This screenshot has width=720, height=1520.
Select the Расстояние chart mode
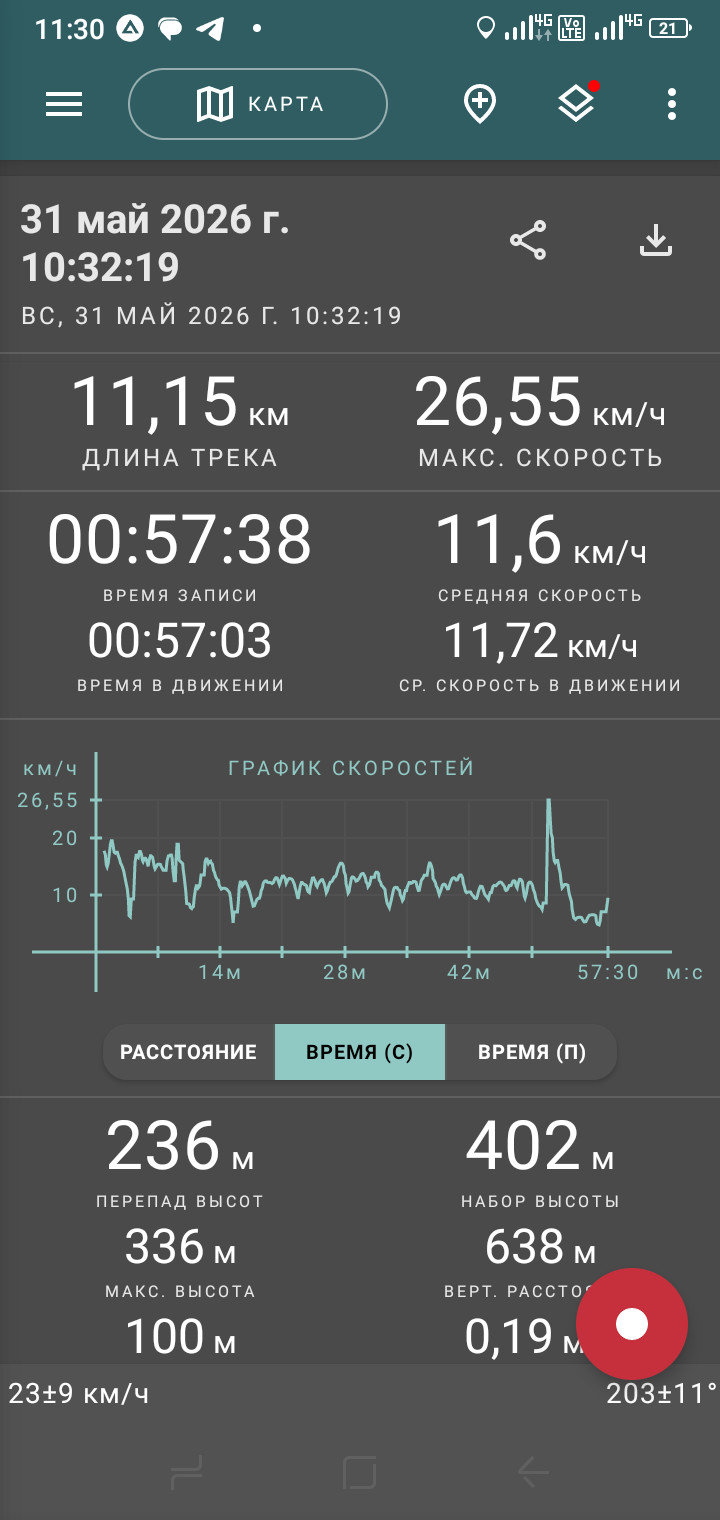[189, 1052]
